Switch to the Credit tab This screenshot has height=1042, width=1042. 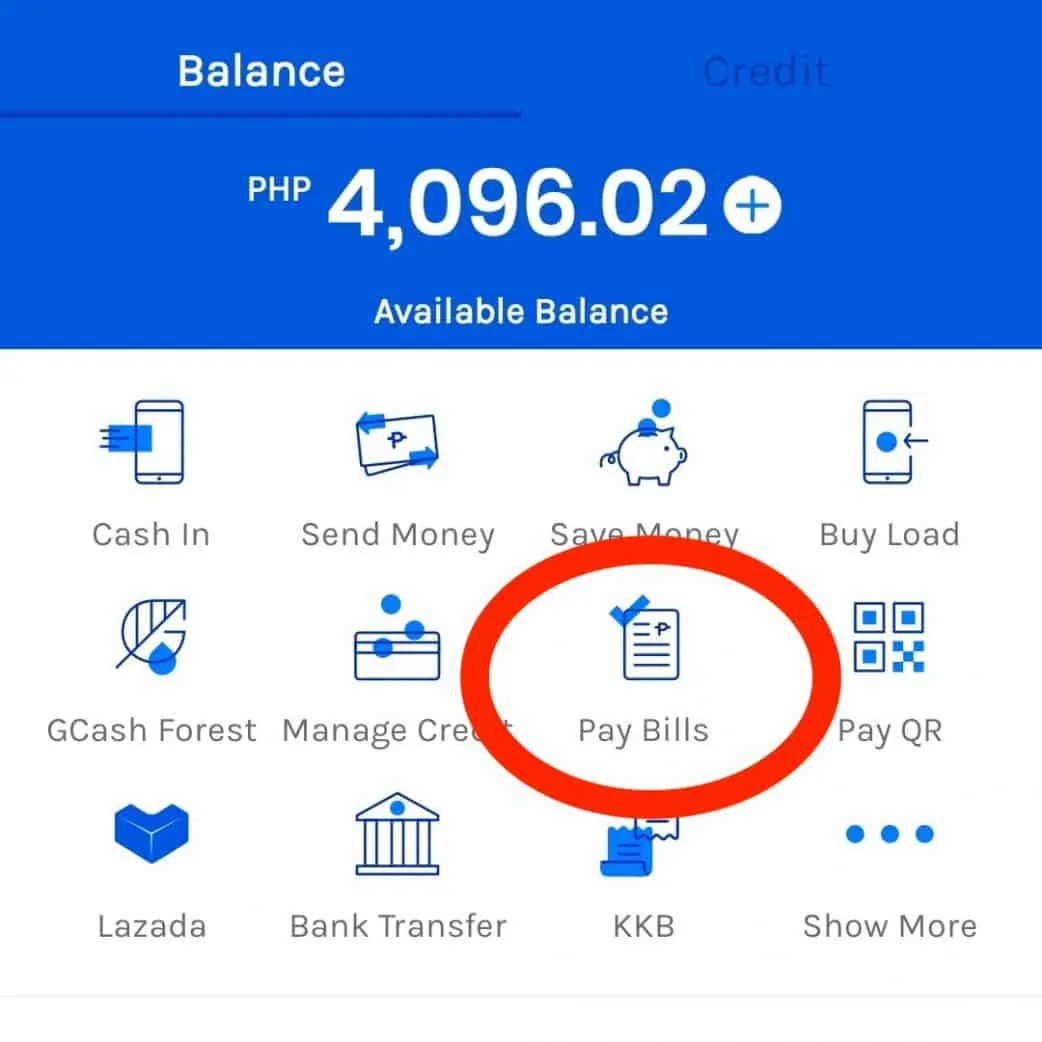(767, 72)
